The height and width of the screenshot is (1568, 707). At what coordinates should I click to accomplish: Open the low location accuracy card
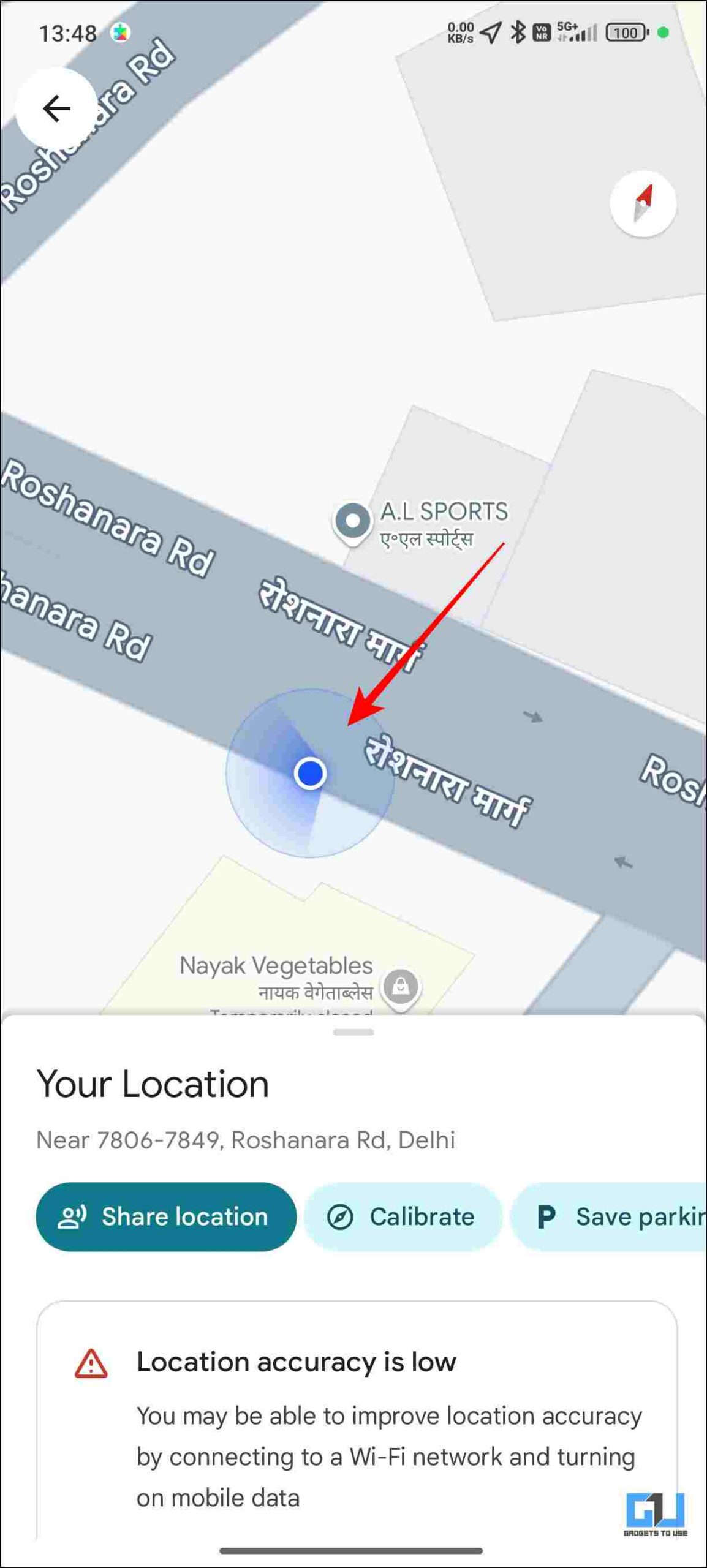click(357, 1422)
